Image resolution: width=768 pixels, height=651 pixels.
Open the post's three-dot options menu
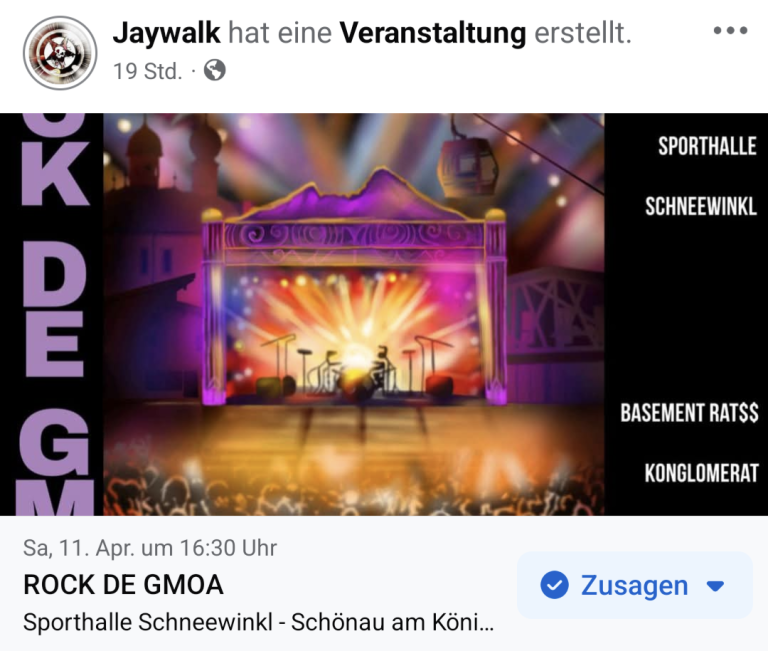click(x=730, y=31)
